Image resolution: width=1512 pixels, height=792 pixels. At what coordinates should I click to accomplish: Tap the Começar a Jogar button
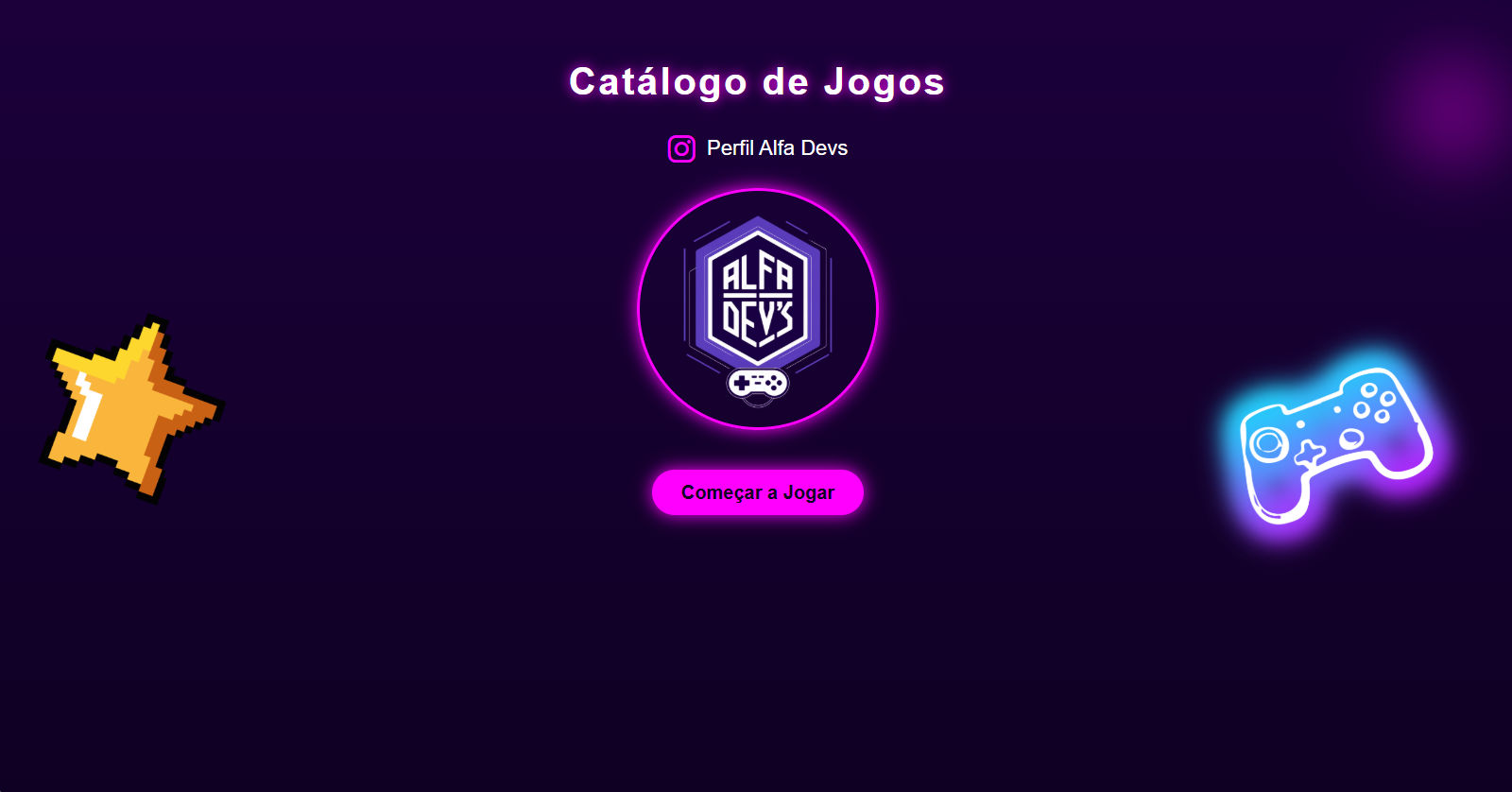(x=758, y=492)
